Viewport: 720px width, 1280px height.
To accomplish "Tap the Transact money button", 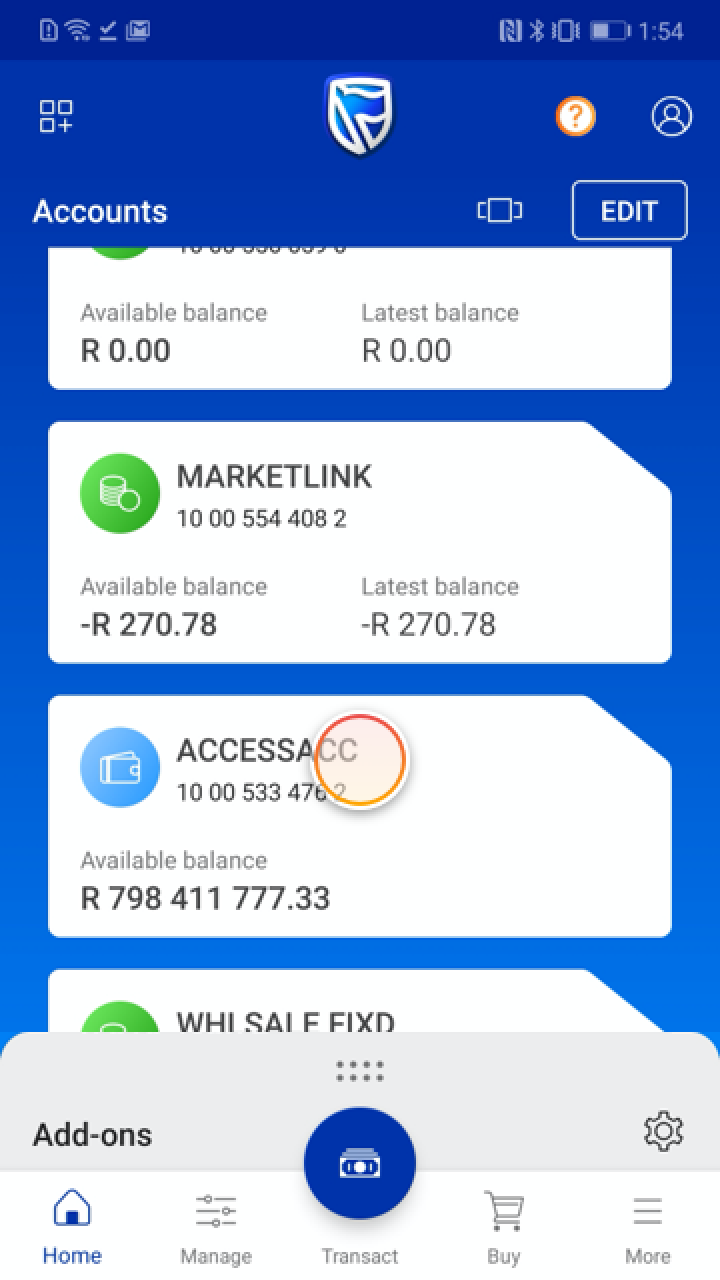I will point(360,1164).
